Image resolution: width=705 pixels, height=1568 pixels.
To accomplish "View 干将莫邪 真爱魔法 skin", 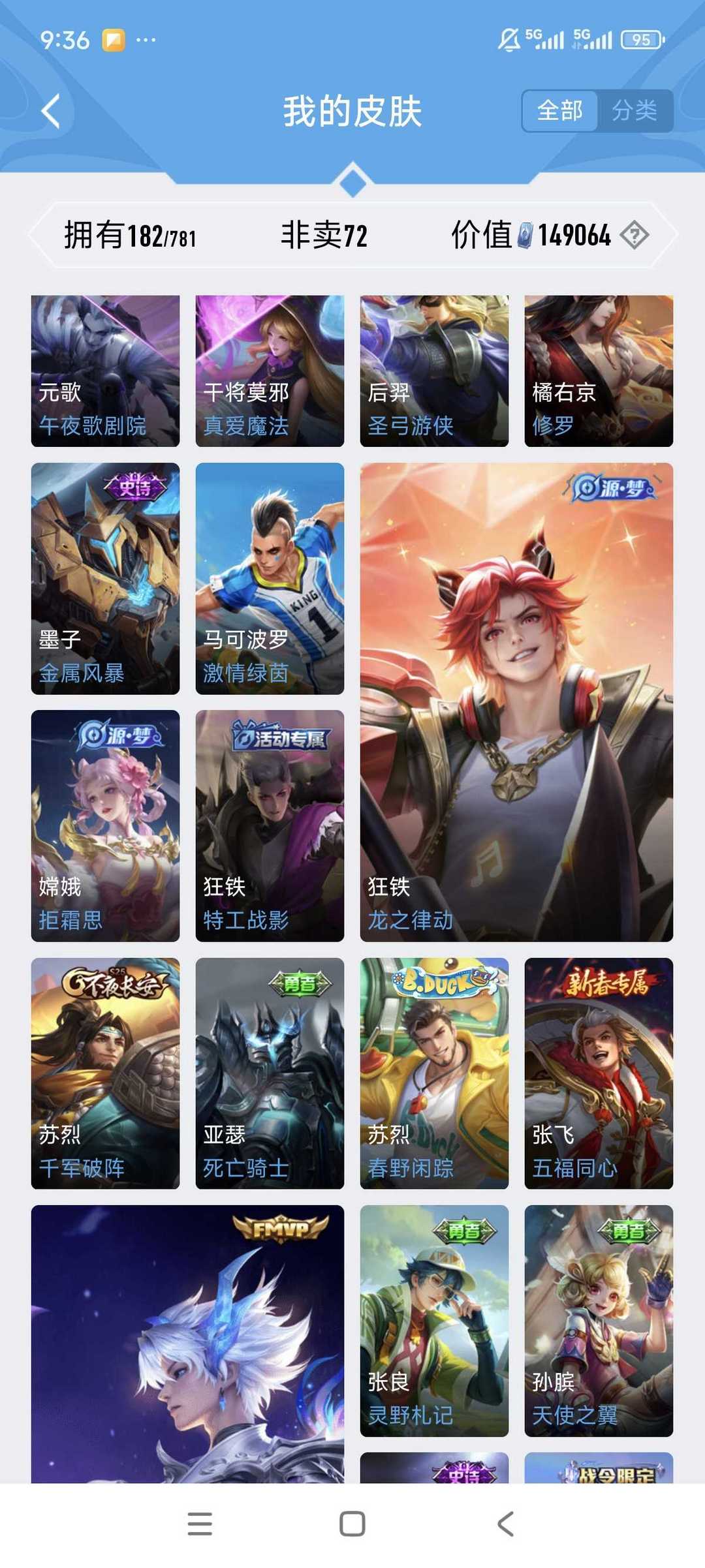I will click(270, 371).
